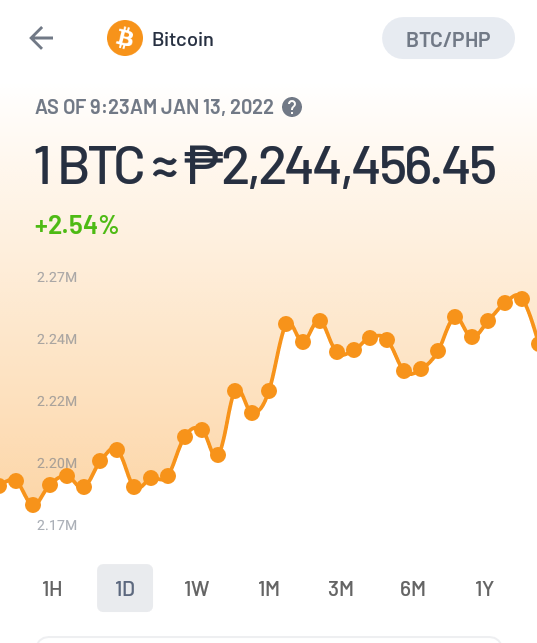Show the 1W price chart
Screen dimensions: 537x643
196,588
